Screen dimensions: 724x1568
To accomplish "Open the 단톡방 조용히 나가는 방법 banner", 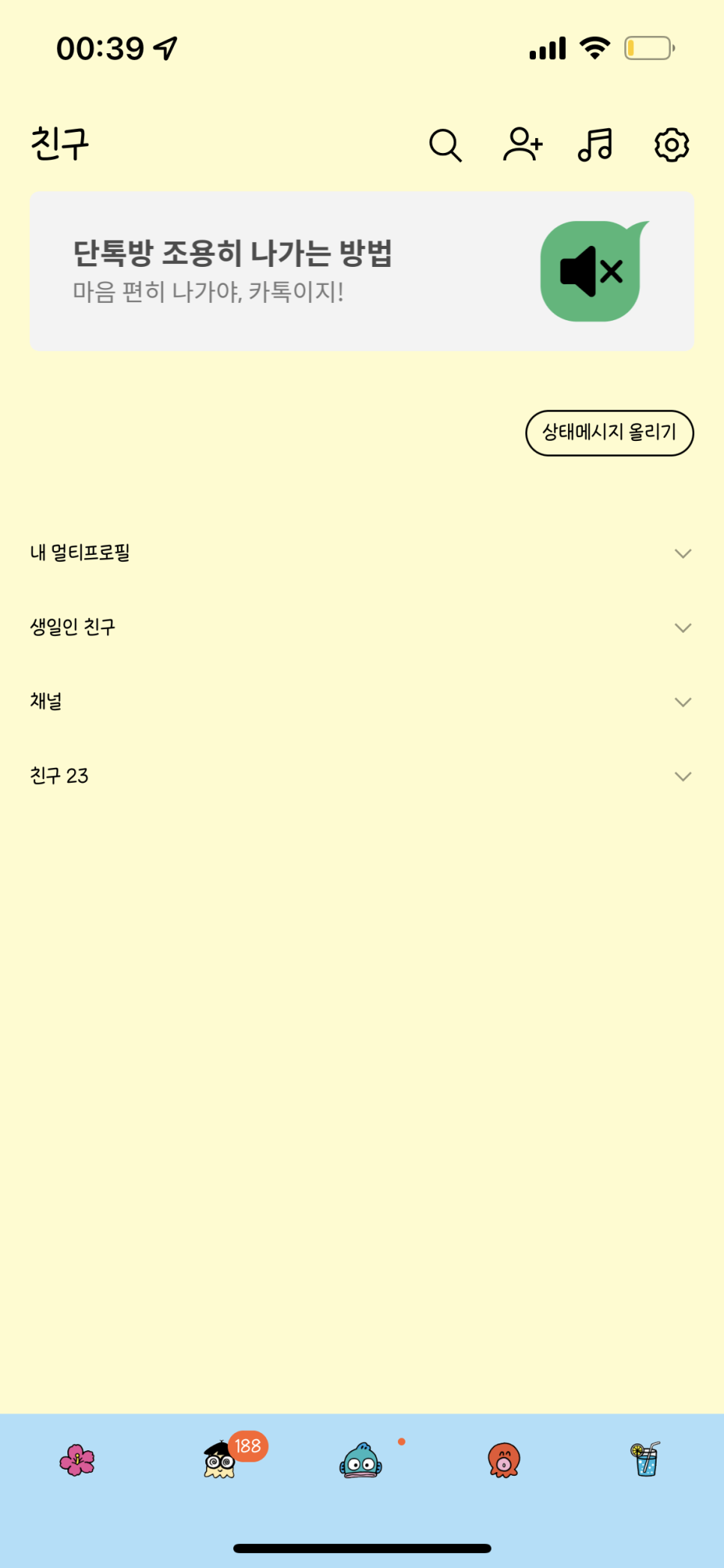I will point(361,271).
